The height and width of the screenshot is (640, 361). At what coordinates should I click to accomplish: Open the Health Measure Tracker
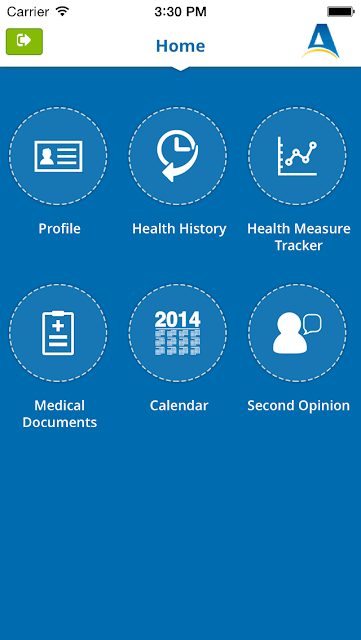point(297,156)
